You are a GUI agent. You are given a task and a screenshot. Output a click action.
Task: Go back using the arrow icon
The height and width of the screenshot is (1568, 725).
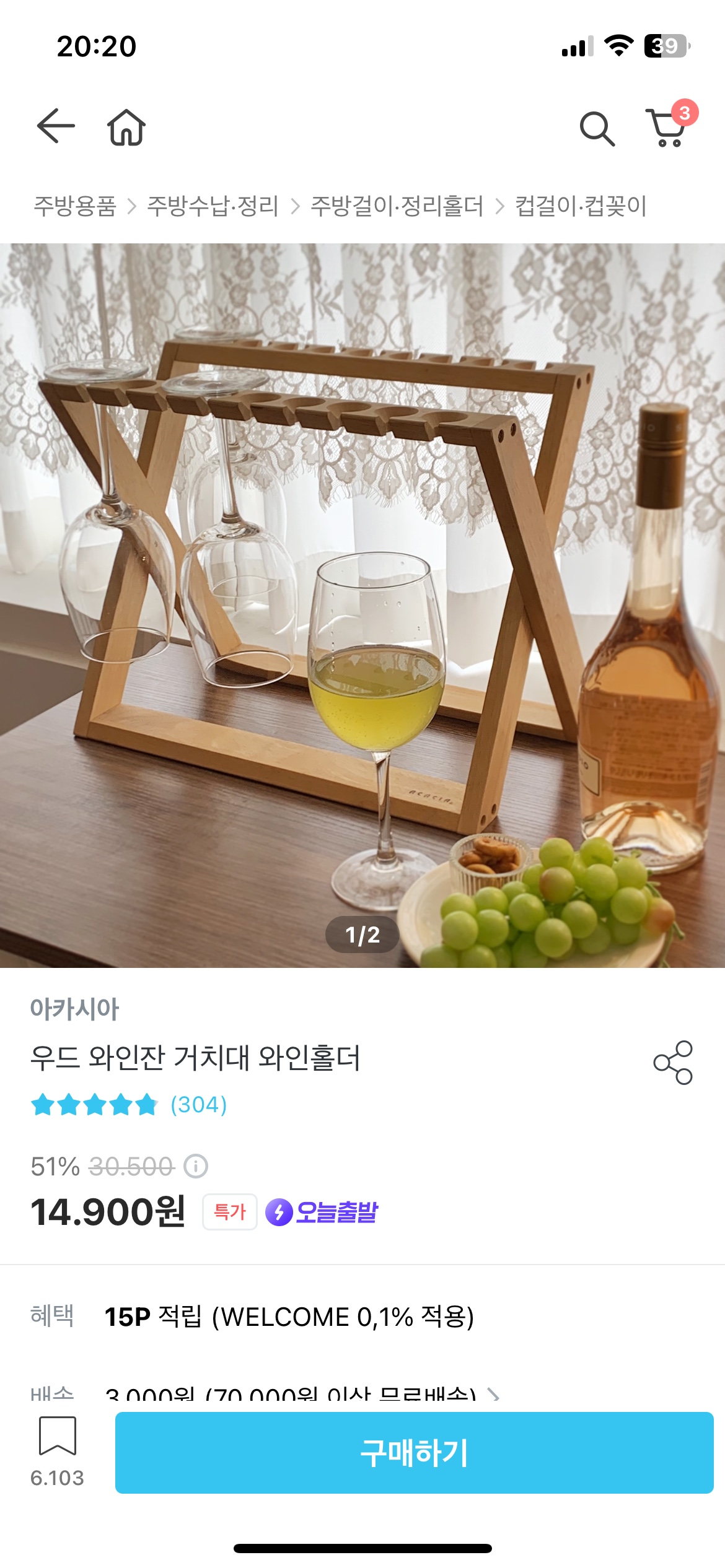tap(56, 126)
